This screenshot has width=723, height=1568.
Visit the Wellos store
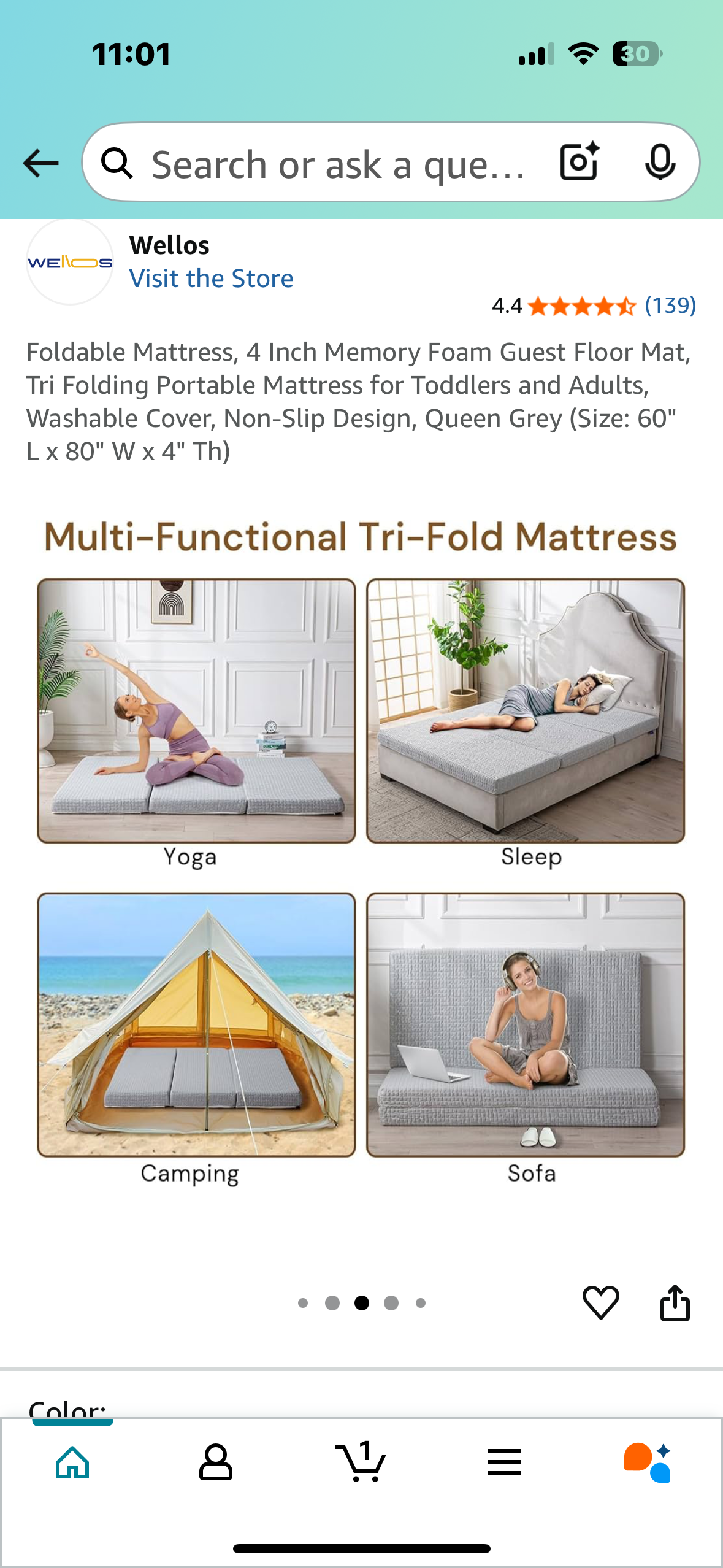point(211,279)
